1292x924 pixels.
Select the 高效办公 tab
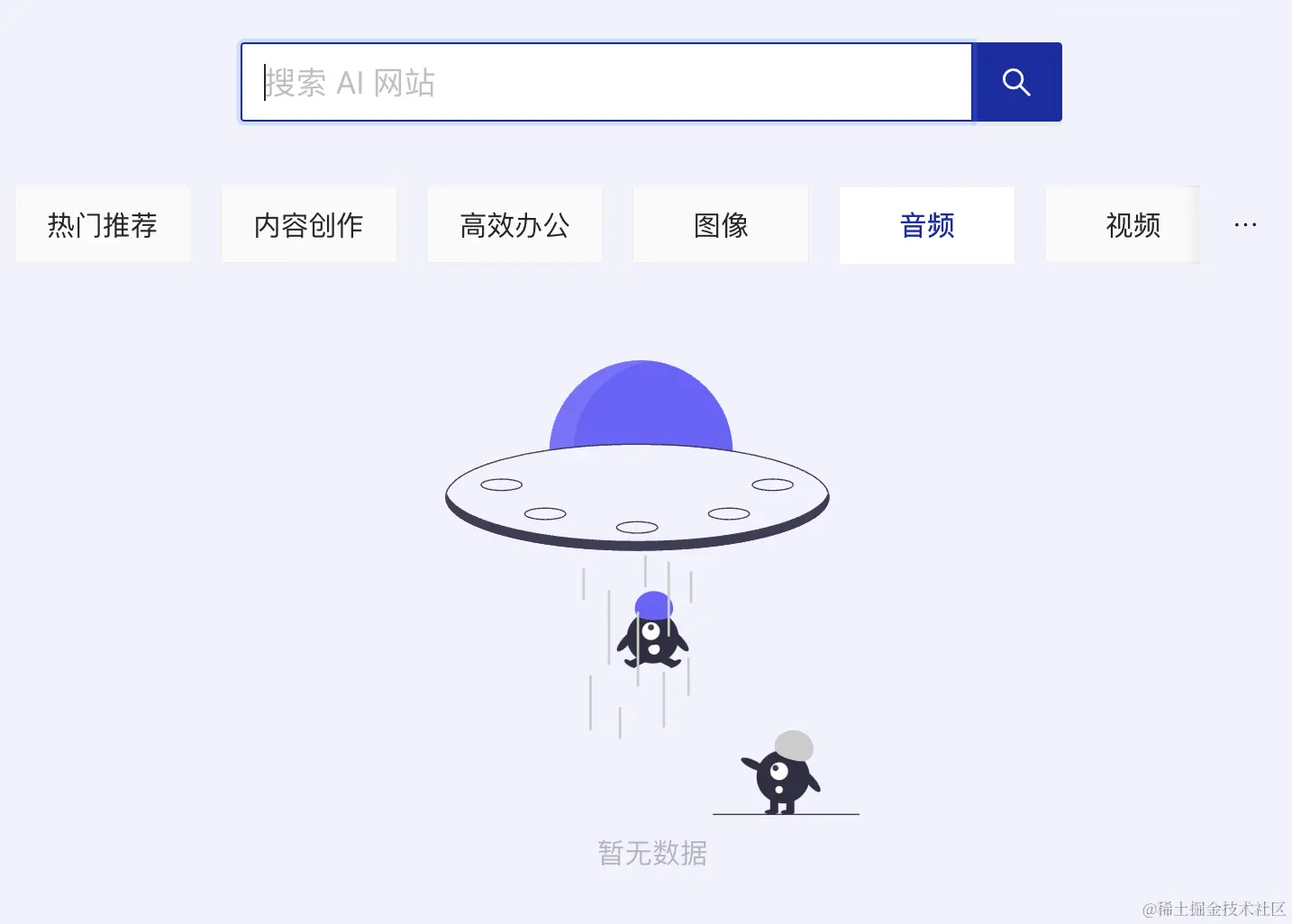514,225
